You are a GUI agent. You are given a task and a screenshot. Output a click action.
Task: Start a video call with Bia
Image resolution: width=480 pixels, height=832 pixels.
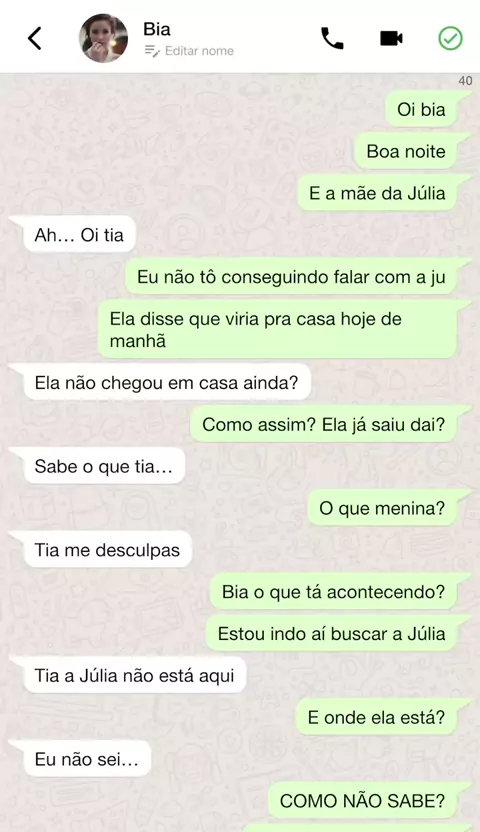coord(391,38)
